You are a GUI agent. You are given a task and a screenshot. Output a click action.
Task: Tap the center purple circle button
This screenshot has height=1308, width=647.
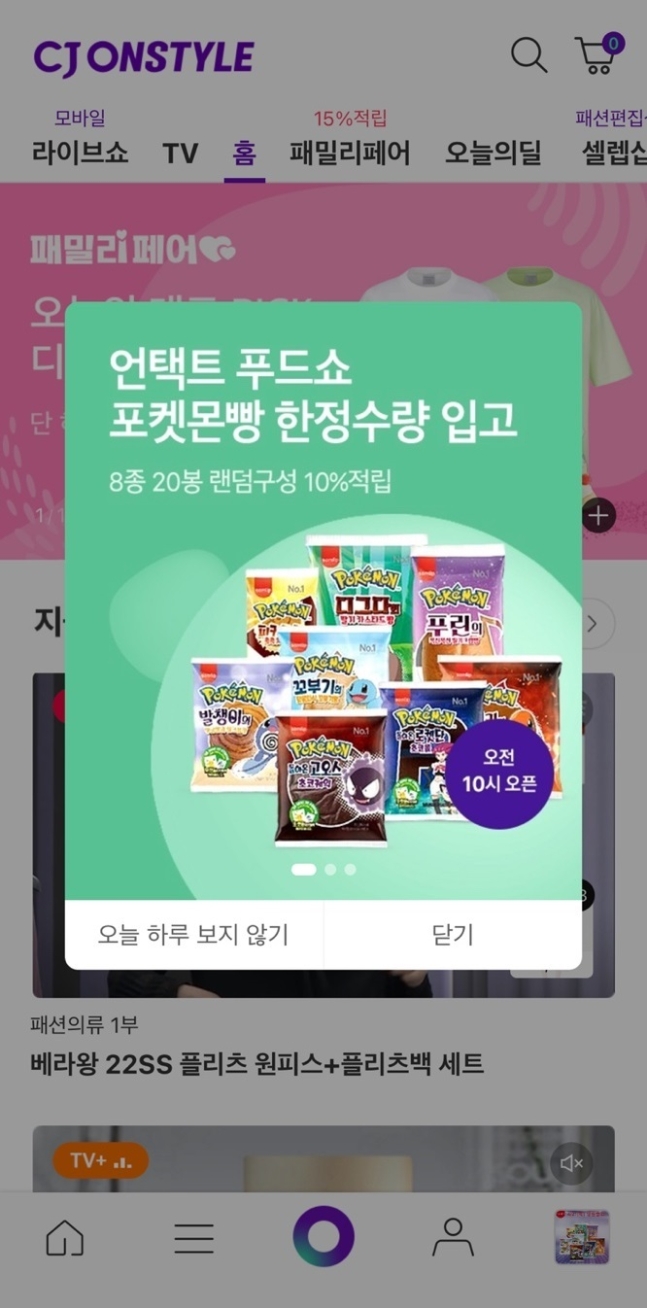point(323,1237)
